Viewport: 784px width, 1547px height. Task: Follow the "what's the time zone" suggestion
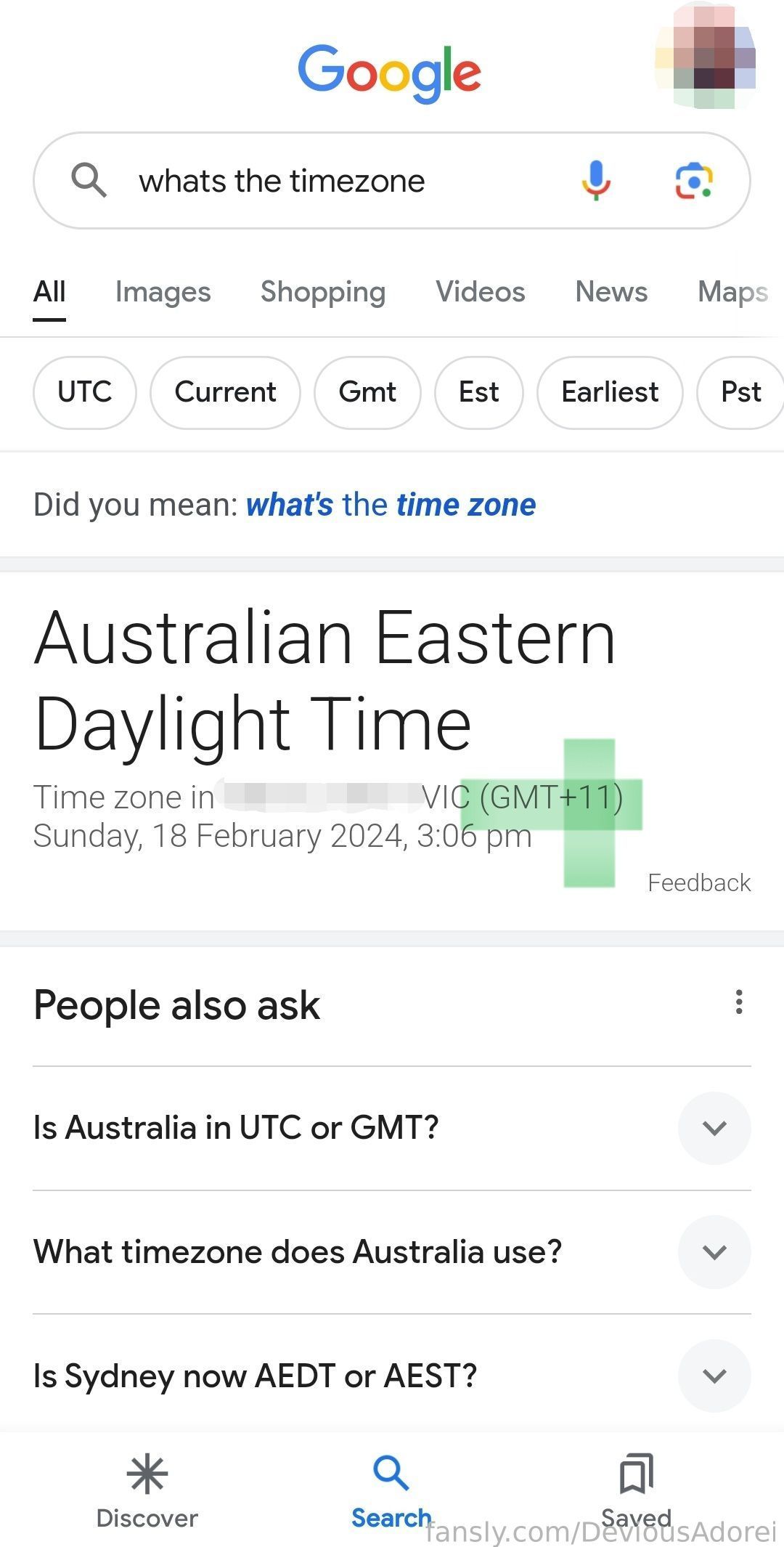point(391,504)
